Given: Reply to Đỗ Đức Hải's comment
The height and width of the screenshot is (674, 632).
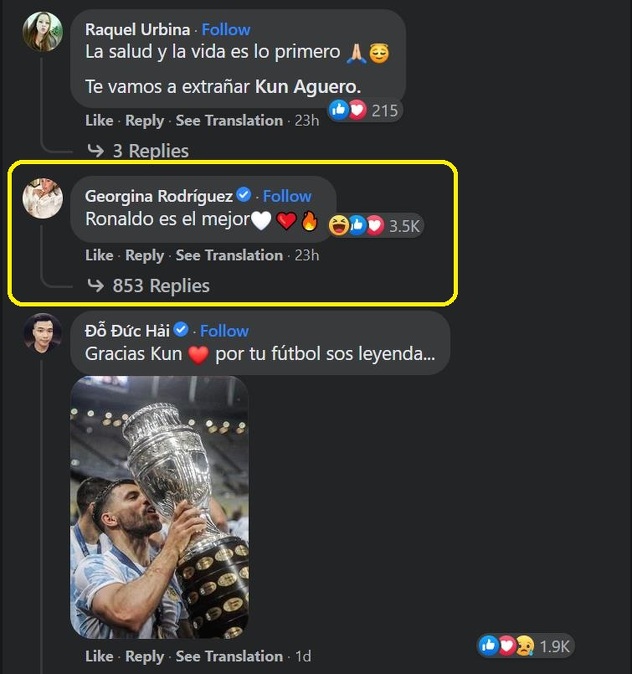Looking at the screenshot, I should (x=144, y=657).
